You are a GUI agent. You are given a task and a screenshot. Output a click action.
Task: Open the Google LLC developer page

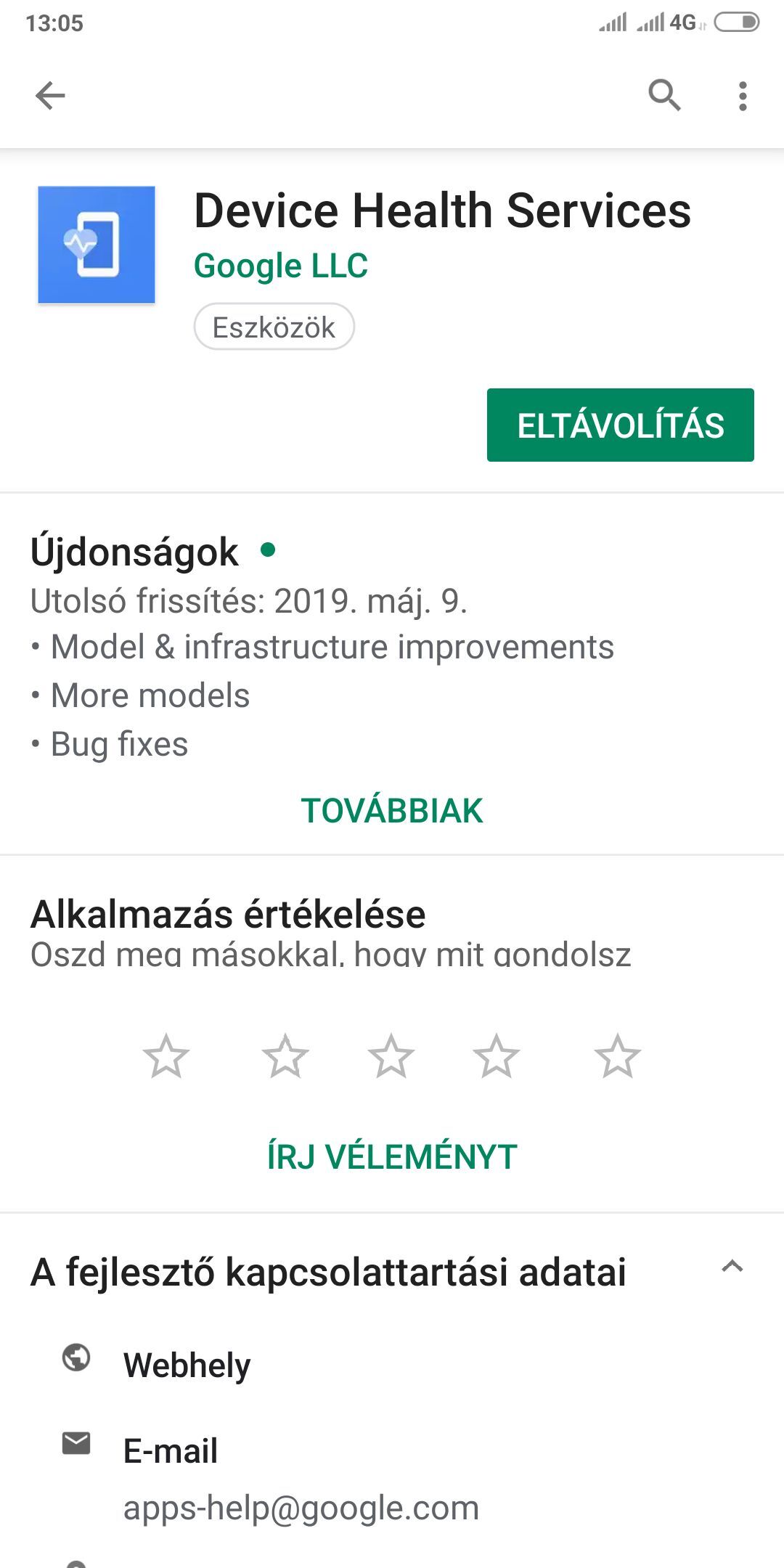tap(280, 266)
